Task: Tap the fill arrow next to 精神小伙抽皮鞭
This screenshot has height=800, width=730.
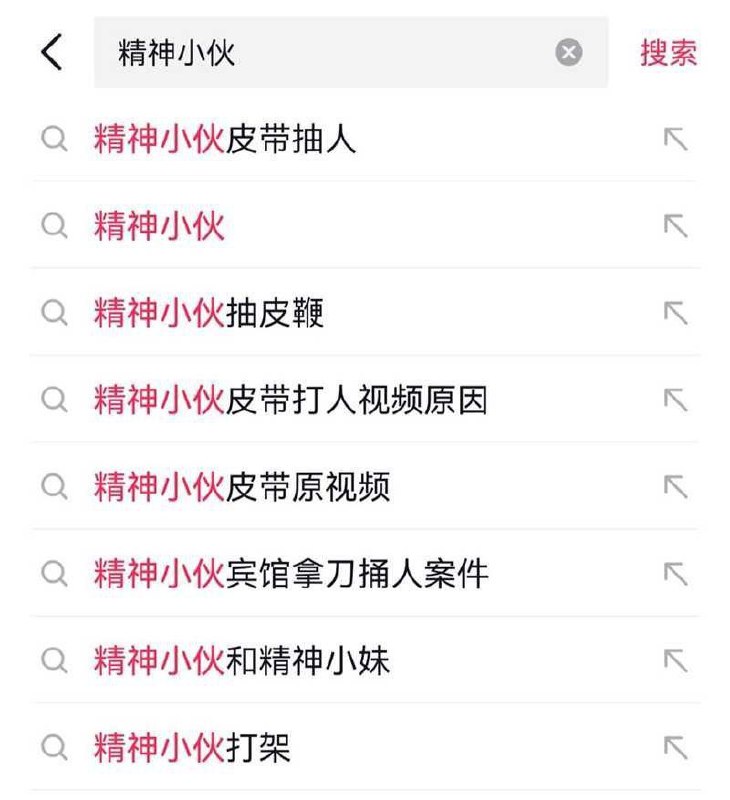Action: pos(676,314)
